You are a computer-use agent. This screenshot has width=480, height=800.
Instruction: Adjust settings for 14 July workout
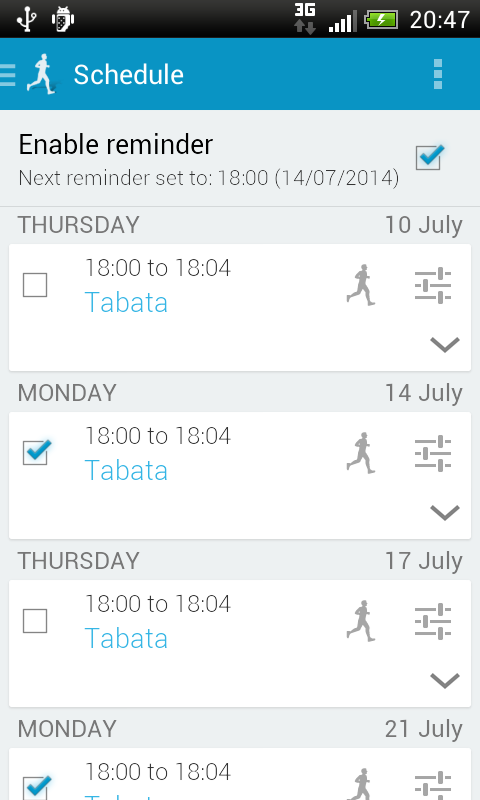pyautogui.click(x=433, y=453)
